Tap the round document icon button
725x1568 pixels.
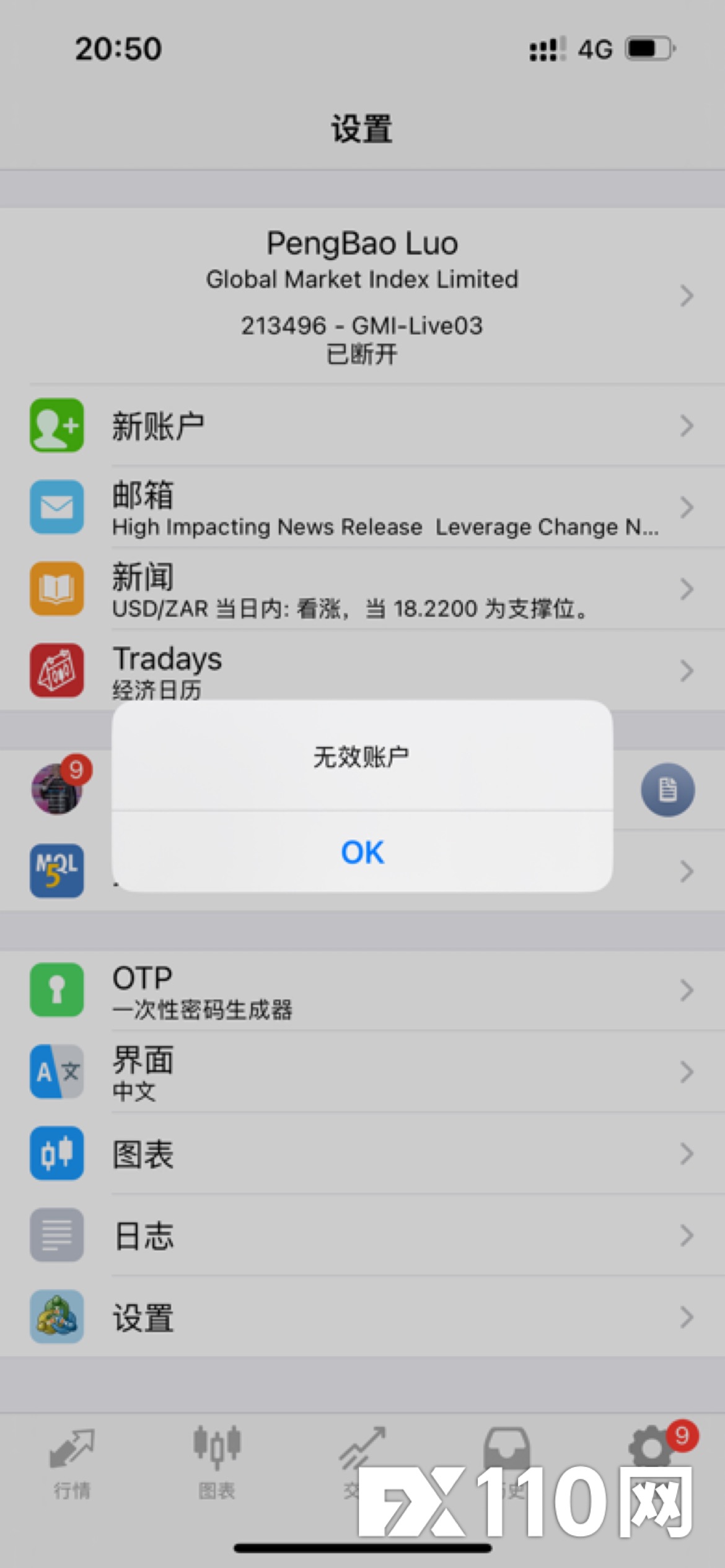[x=667, y=790]
